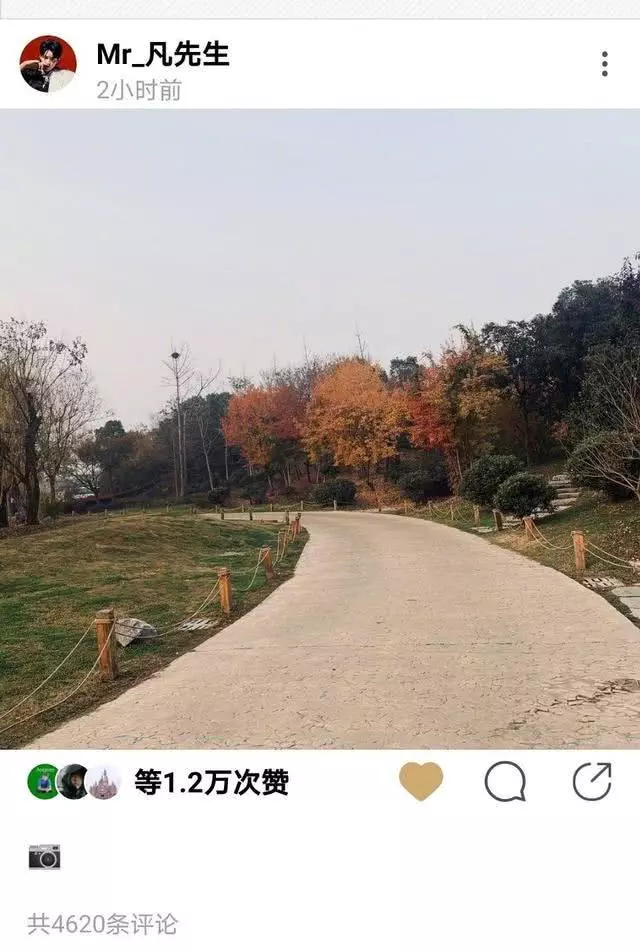This screenshot has width=640, height=951.
Task: Open the comment bubble icon
Action: [x=505, y=781]
